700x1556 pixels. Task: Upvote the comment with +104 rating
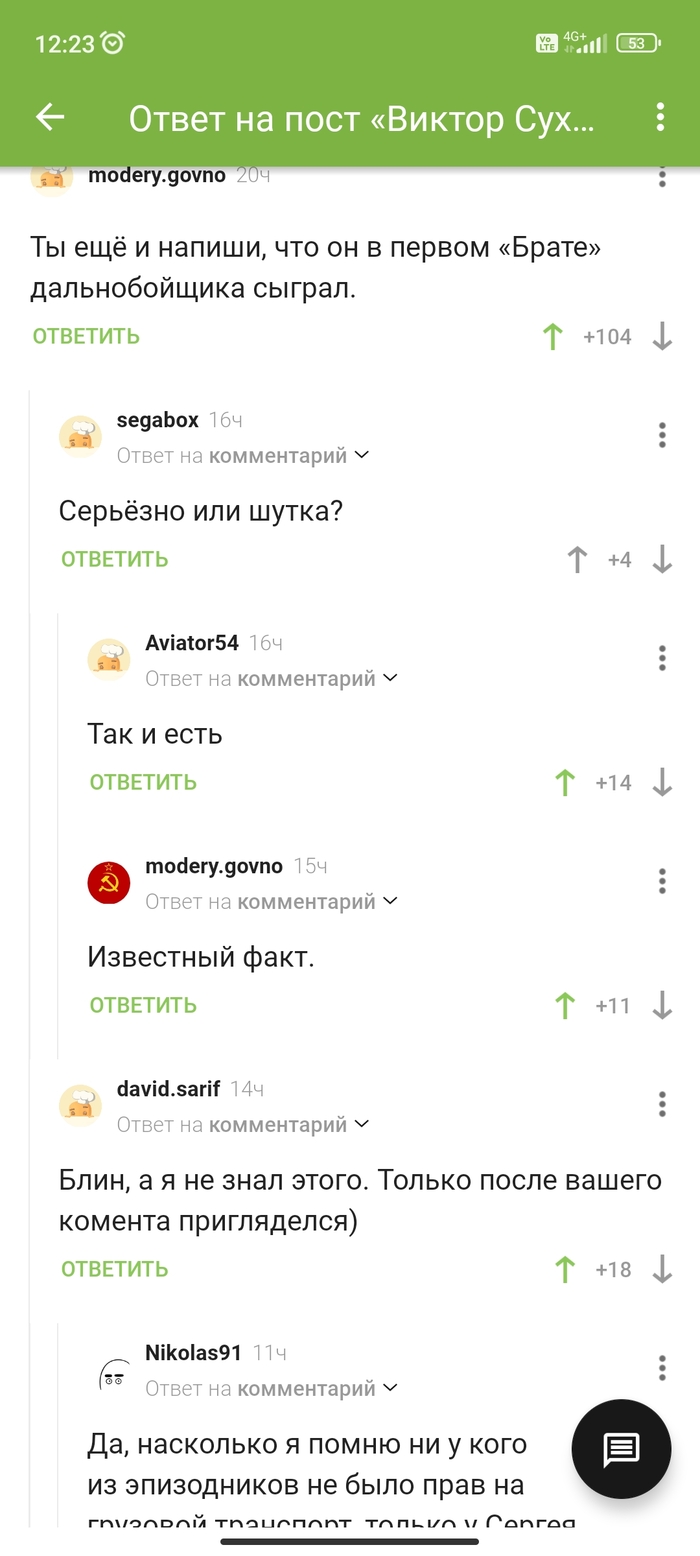click(x=553, y=337)
